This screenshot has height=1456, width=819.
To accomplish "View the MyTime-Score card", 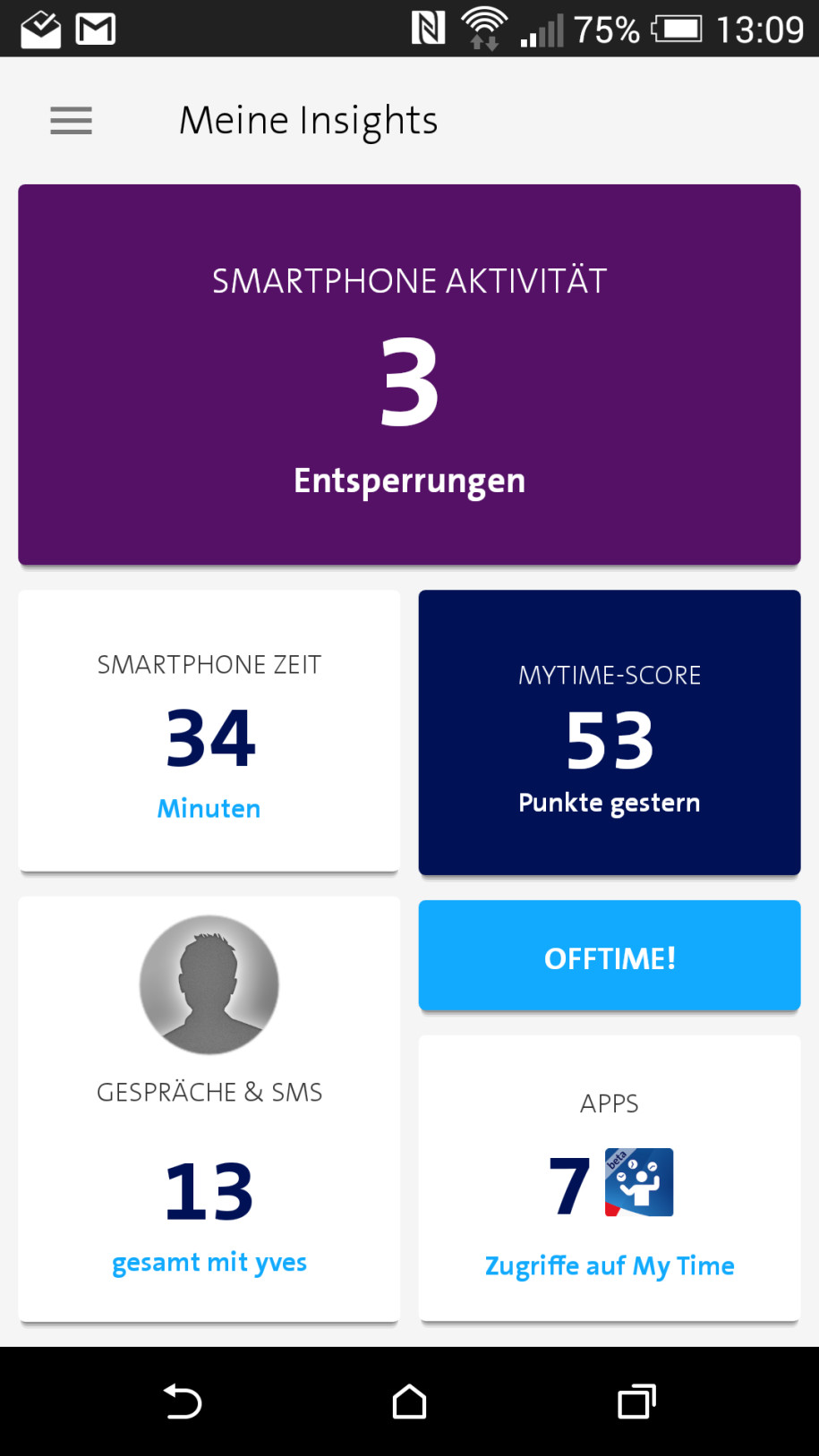I will pos(610,732).
